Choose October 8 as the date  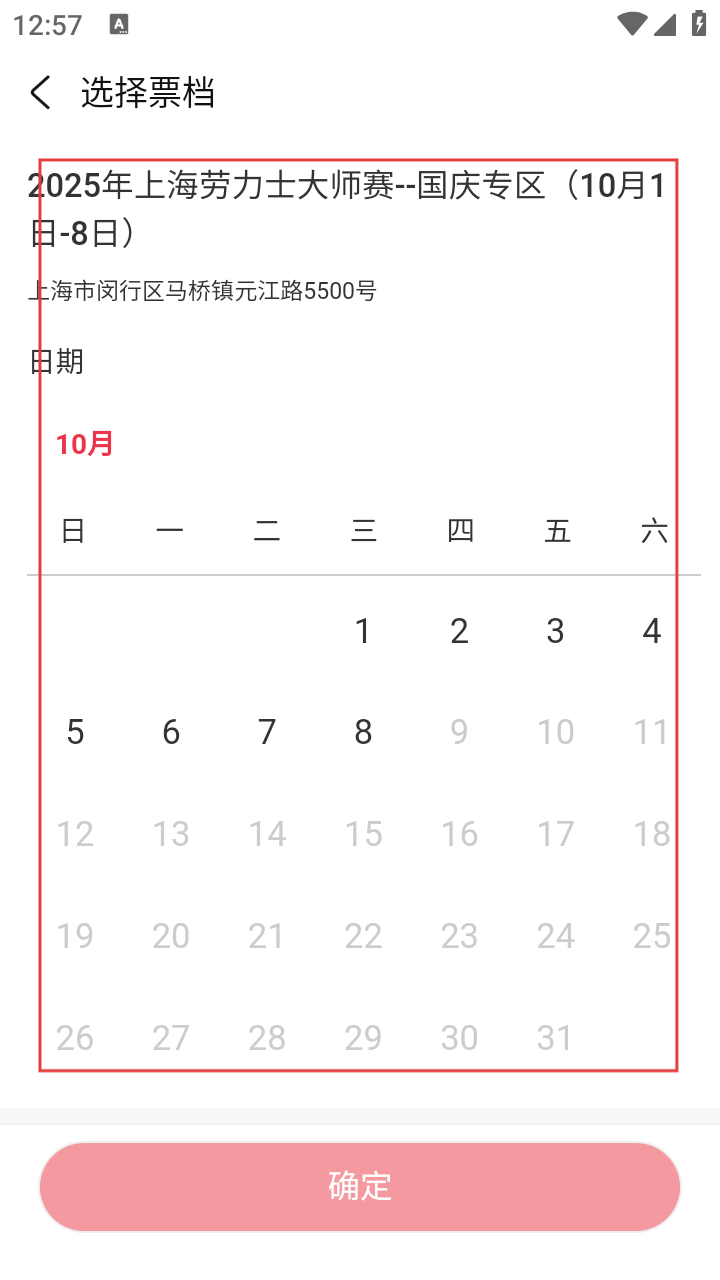tap(363, 733)
